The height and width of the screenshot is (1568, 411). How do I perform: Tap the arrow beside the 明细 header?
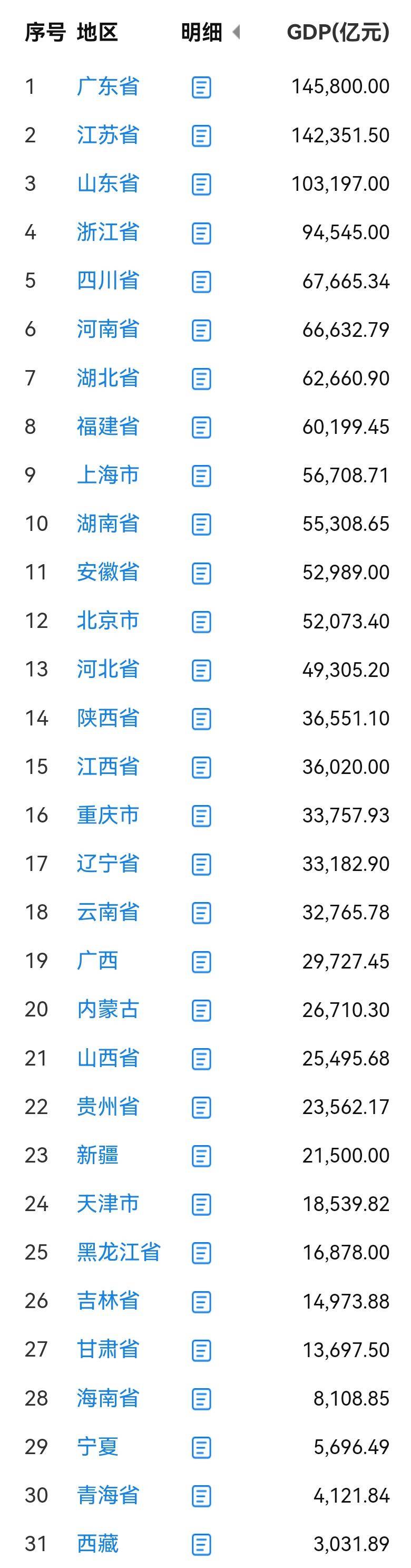[237, 32]
